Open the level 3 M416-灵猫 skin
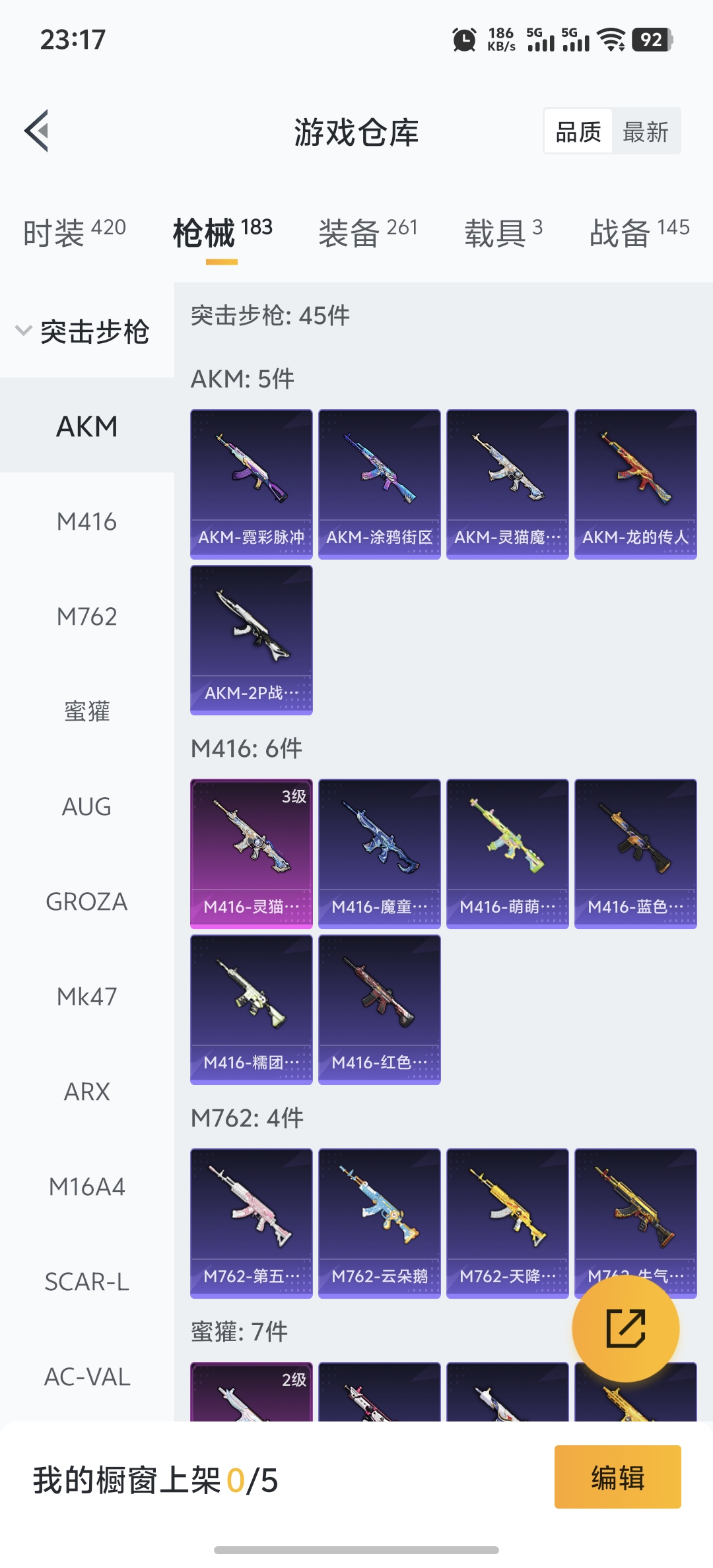Image resolution: width=713 pixels, height=1568 pixels. coord(252,853)
